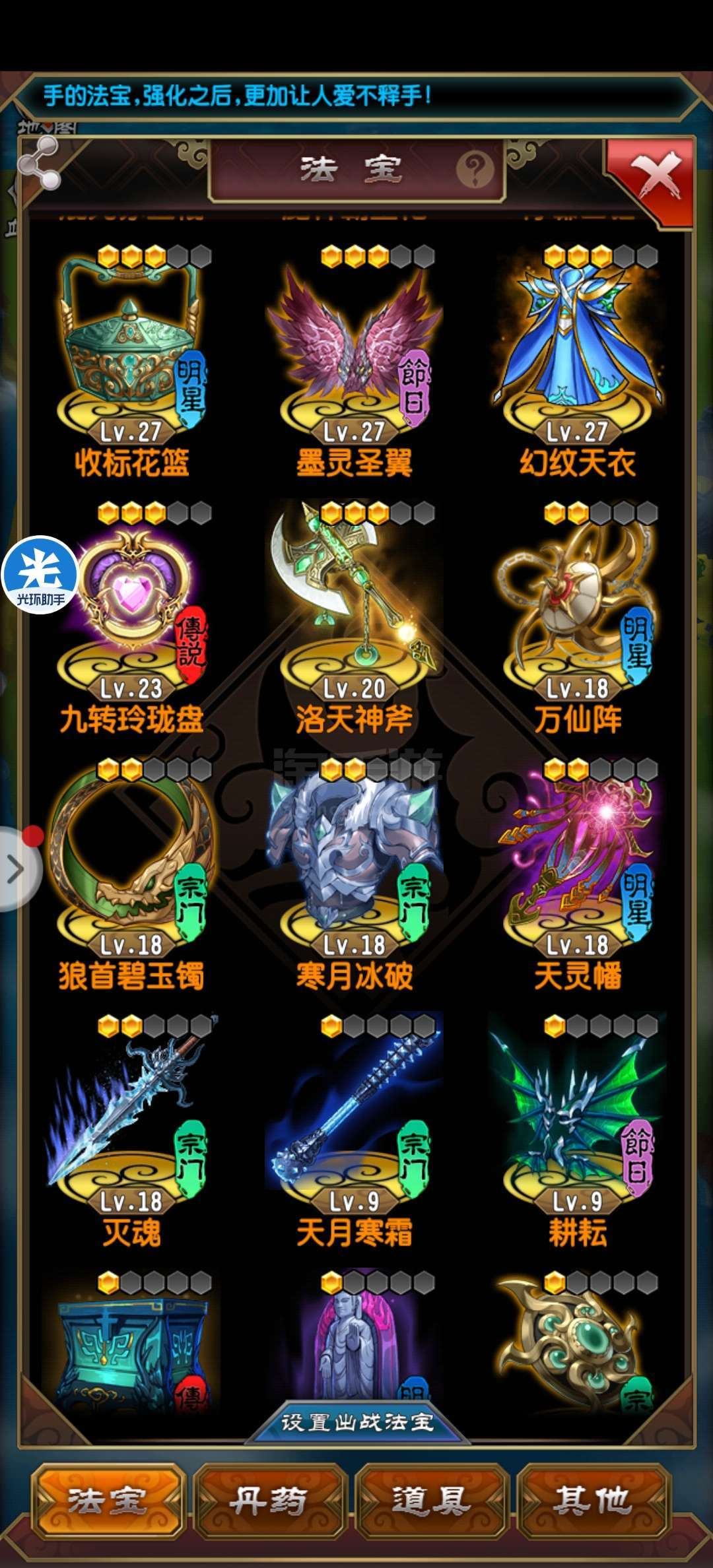
Task: Switch to the 丹药 tab
Action: (269, 1501)
